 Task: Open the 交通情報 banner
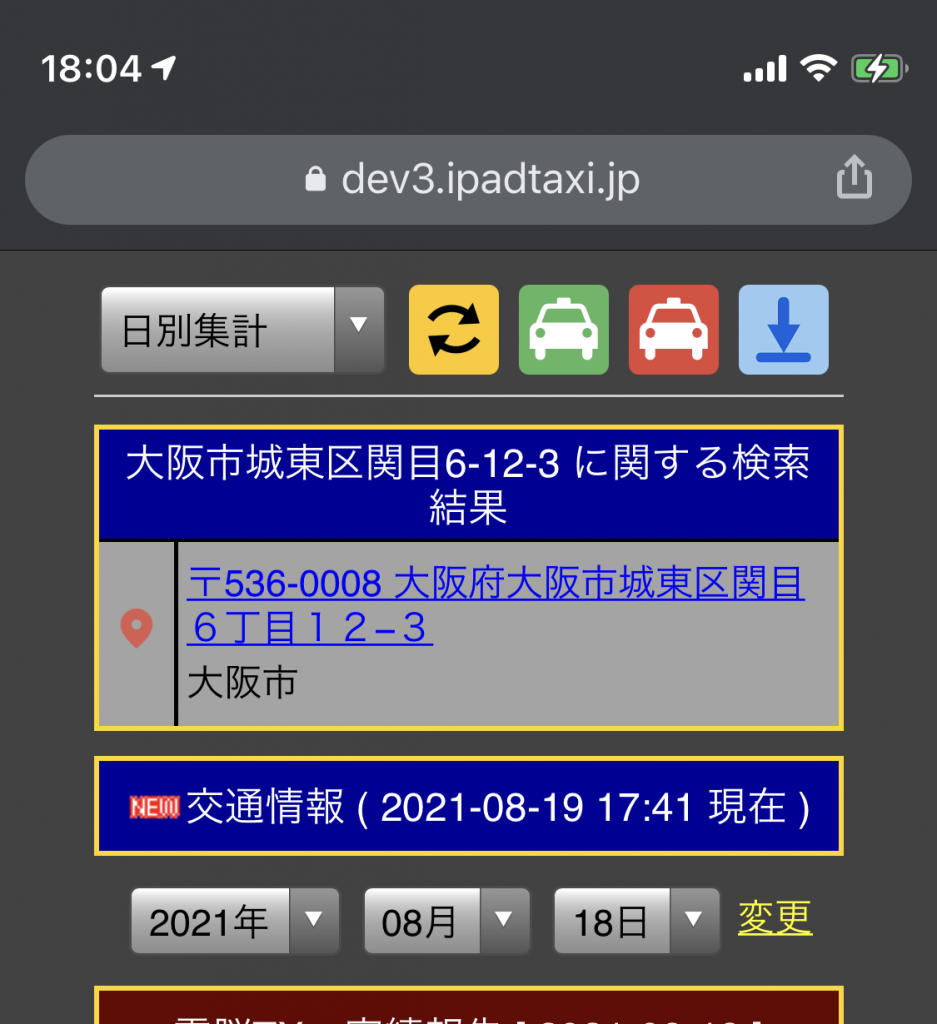(x=468, y=808)
